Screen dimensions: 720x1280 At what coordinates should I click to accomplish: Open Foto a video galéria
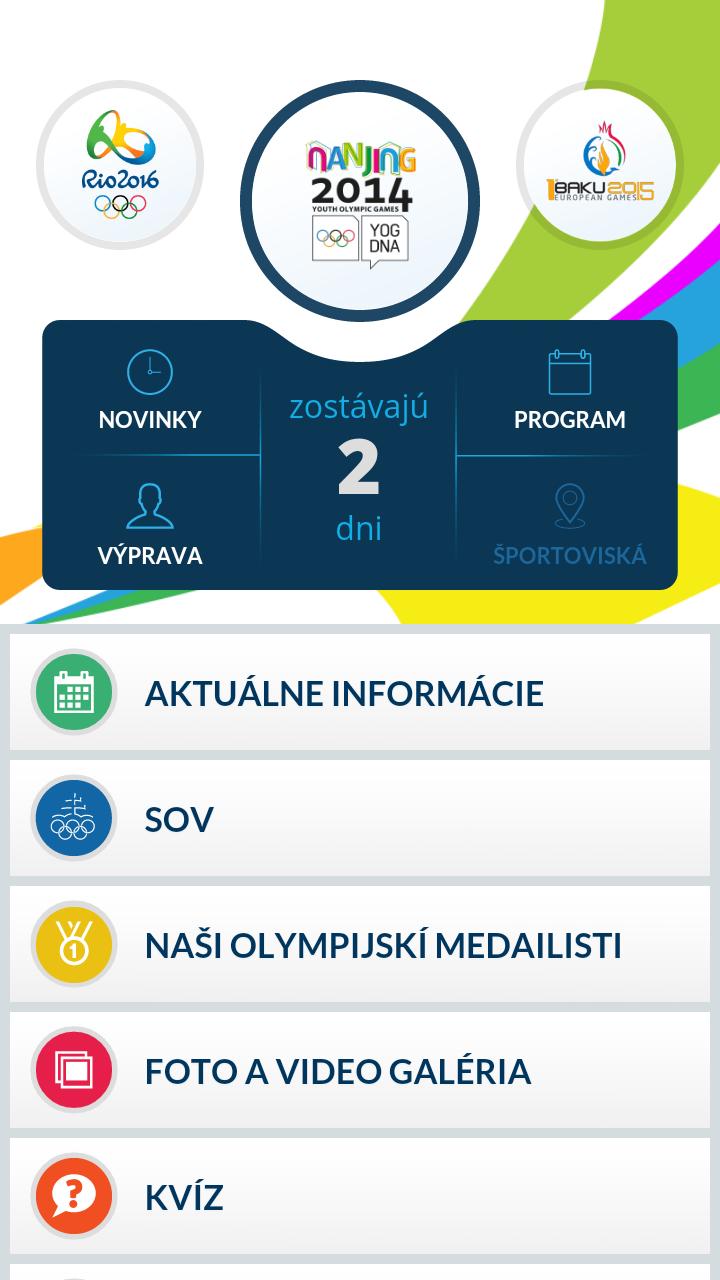[x=360, y=1070]
